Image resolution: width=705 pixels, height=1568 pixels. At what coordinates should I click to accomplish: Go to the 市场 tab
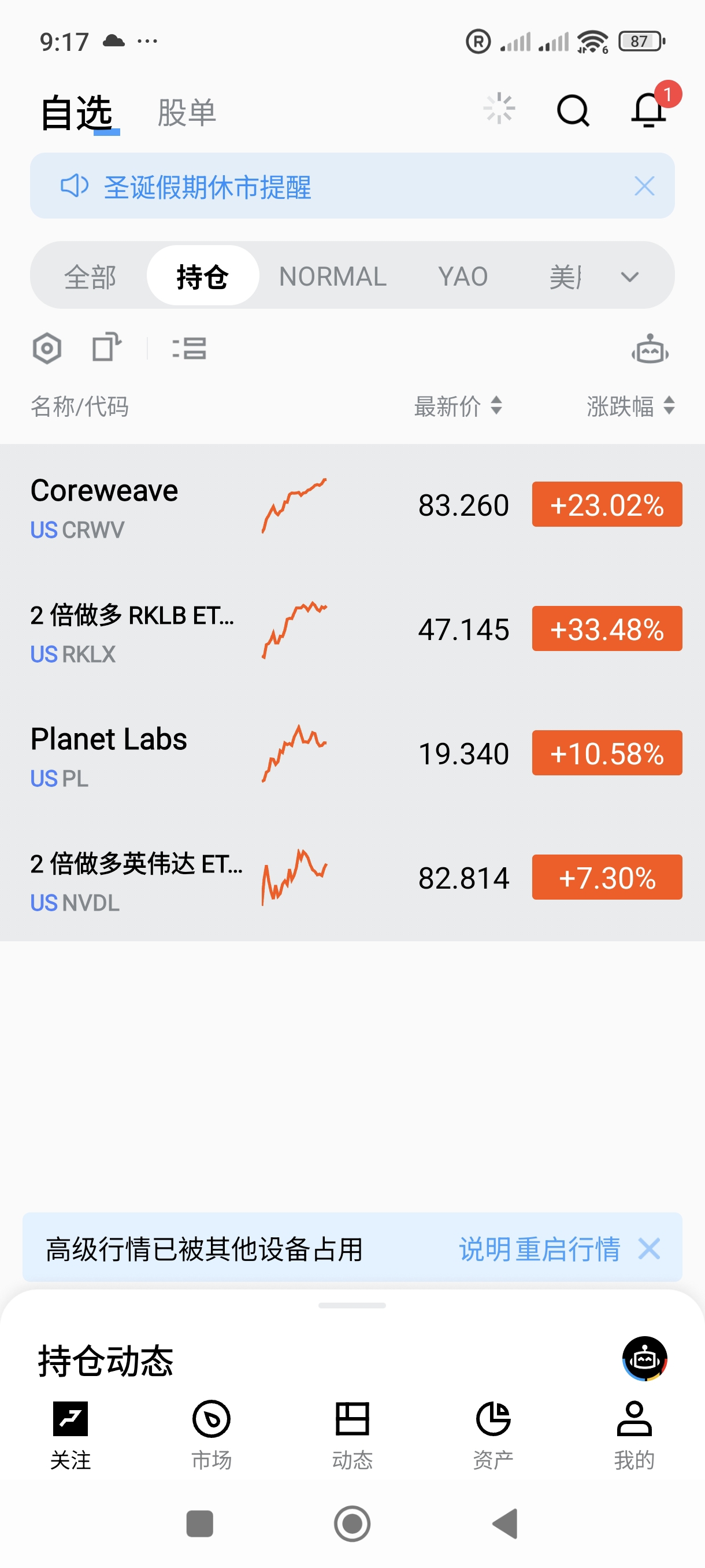[211, 1434]
